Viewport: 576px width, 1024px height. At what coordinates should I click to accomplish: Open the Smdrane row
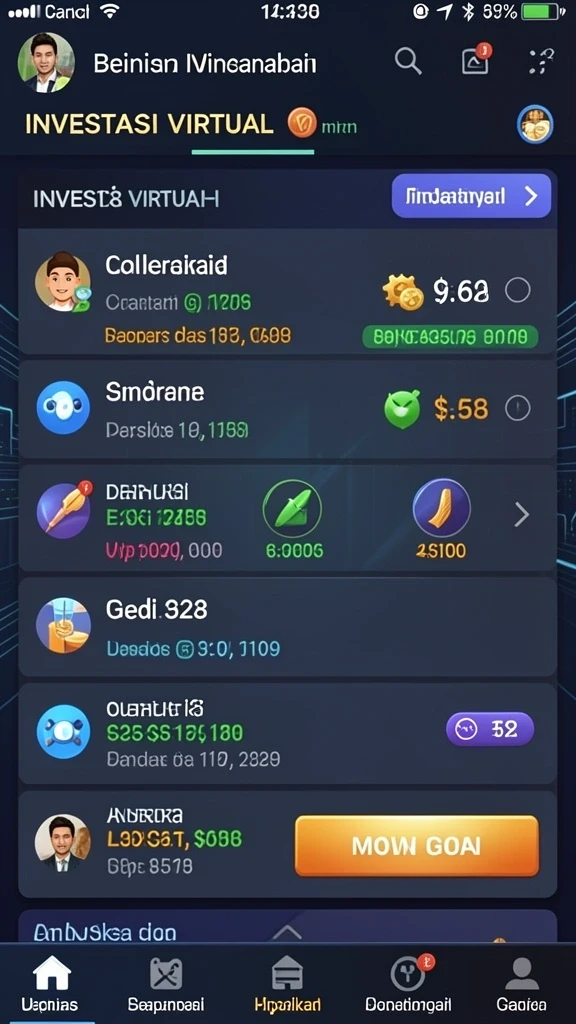[x=287, y=409]
